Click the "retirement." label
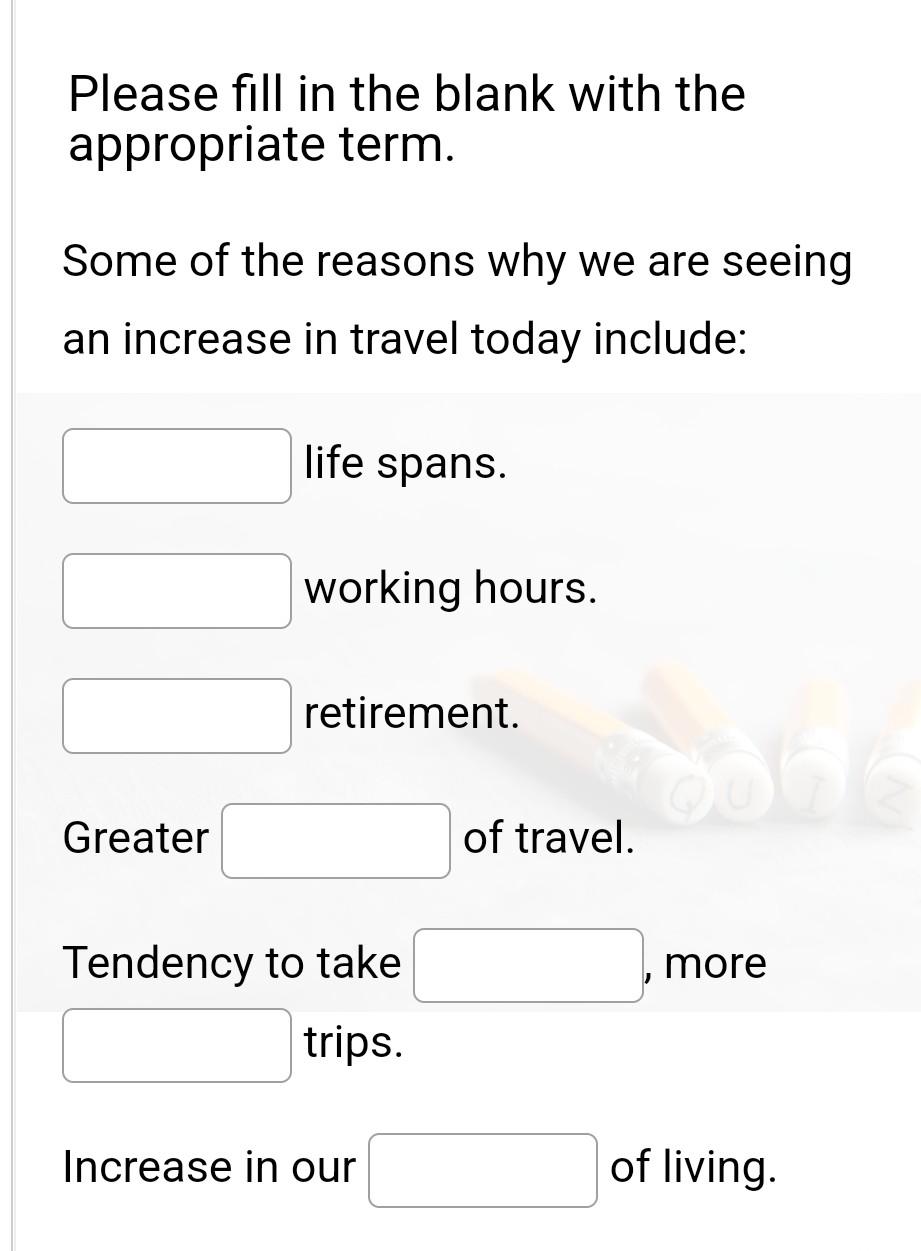 [x=411, y=713]
